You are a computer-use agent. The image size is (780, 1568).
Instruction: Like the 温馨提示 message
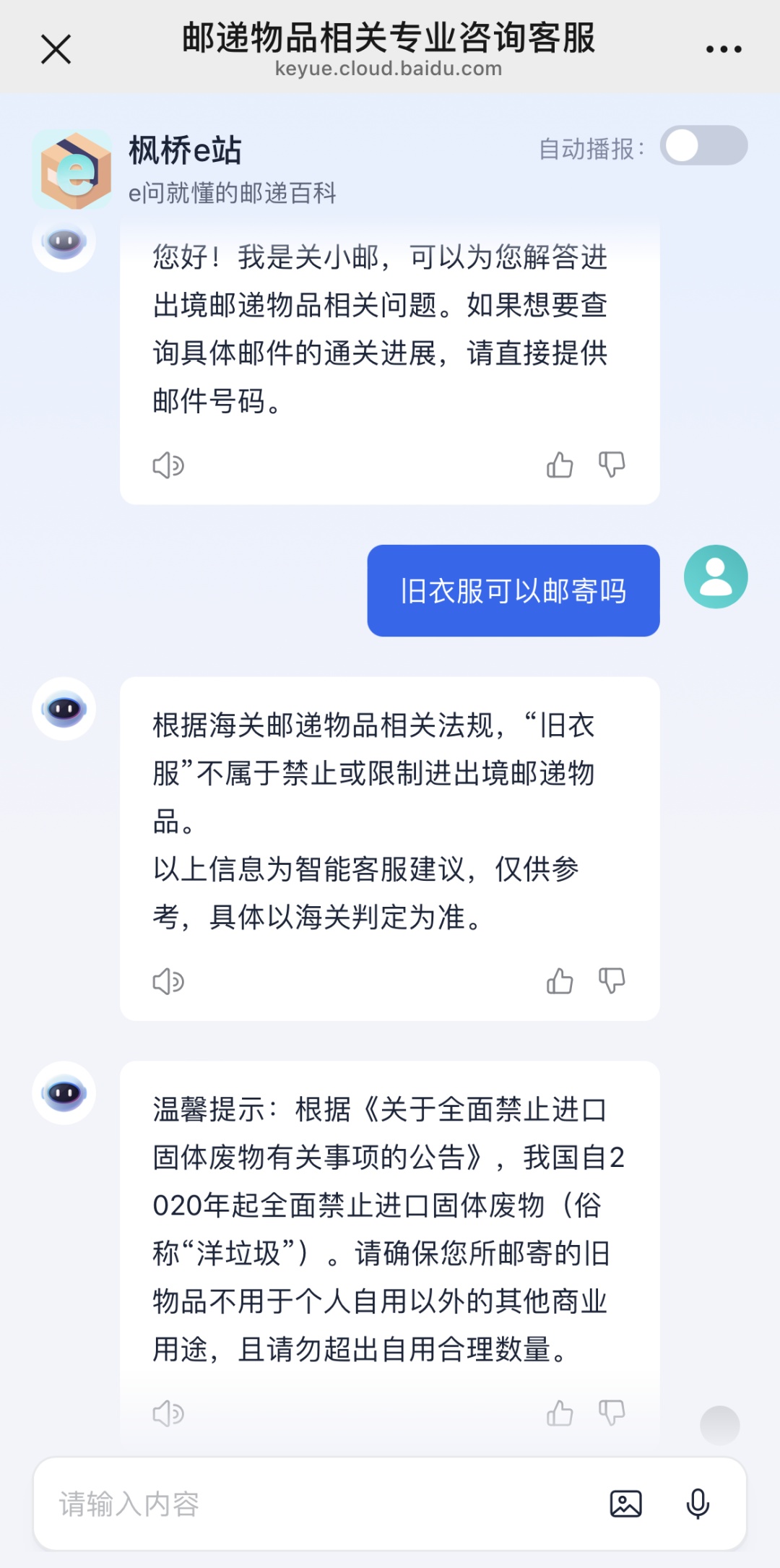(560, 1413)
